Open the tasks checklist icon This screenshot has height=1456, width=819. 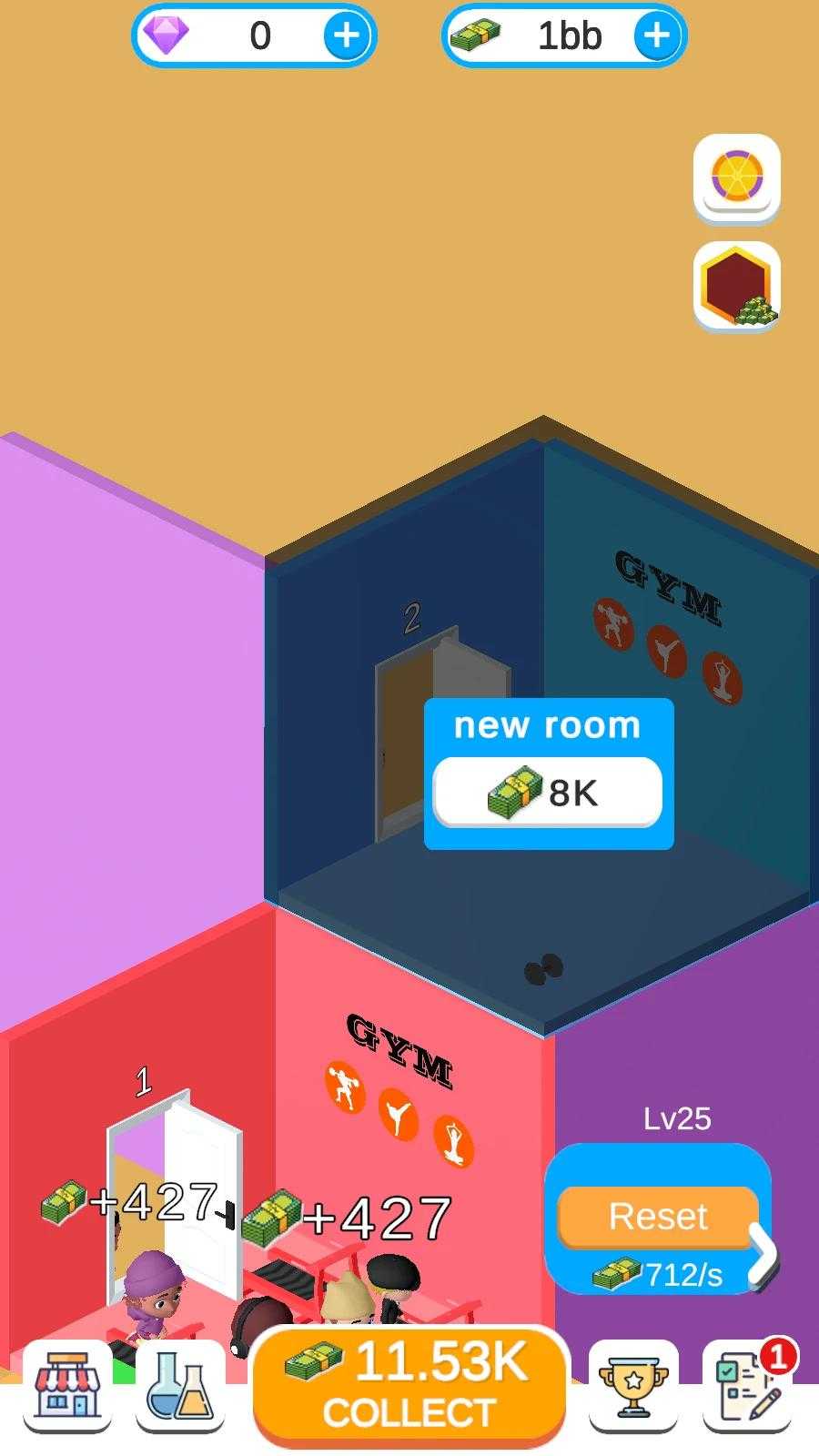click(x=748, y=1386)
